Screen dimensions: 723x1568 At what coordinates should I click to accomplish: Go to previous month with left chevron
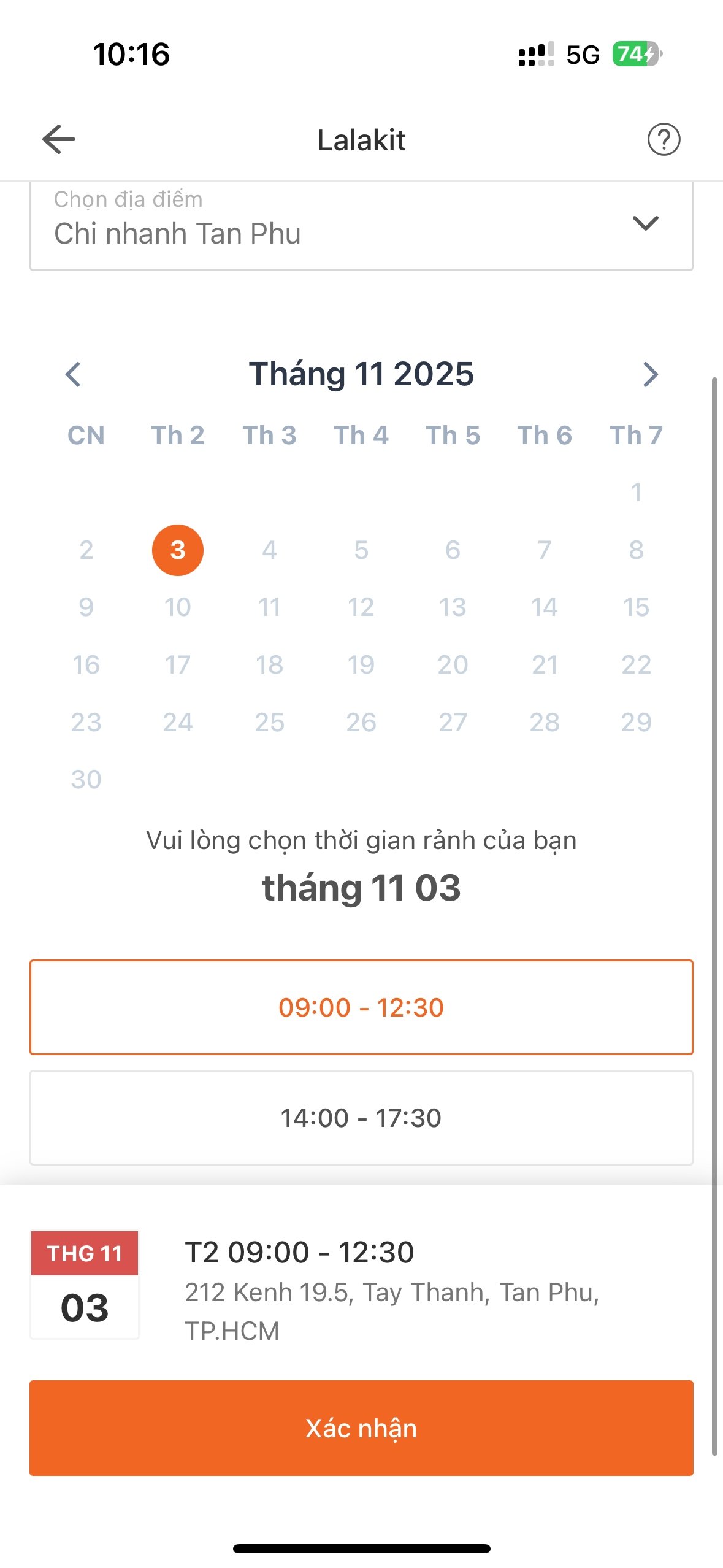coord(73,374)
